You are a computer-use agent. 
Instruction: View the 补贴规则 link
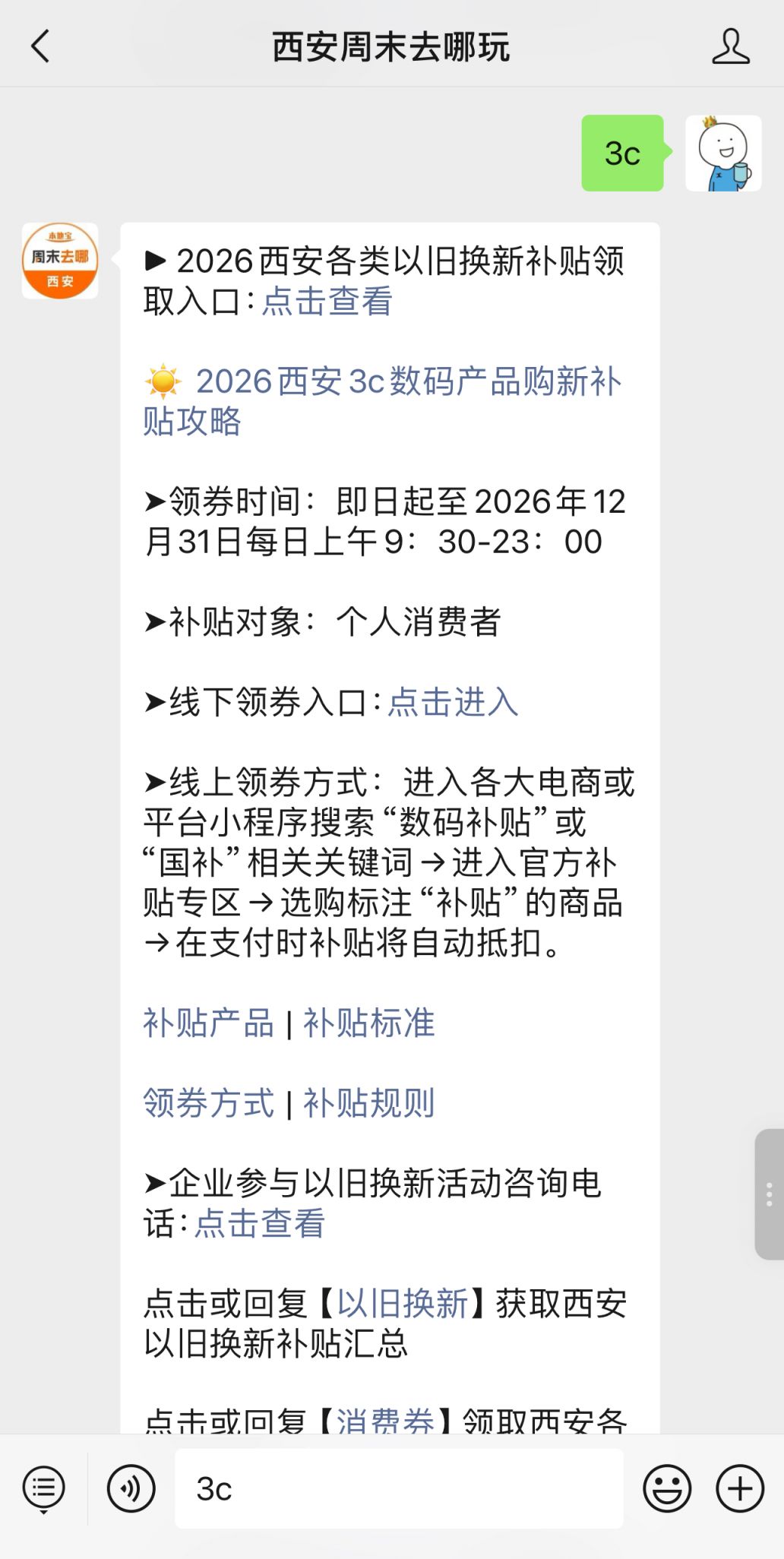tap(369, 1103)
